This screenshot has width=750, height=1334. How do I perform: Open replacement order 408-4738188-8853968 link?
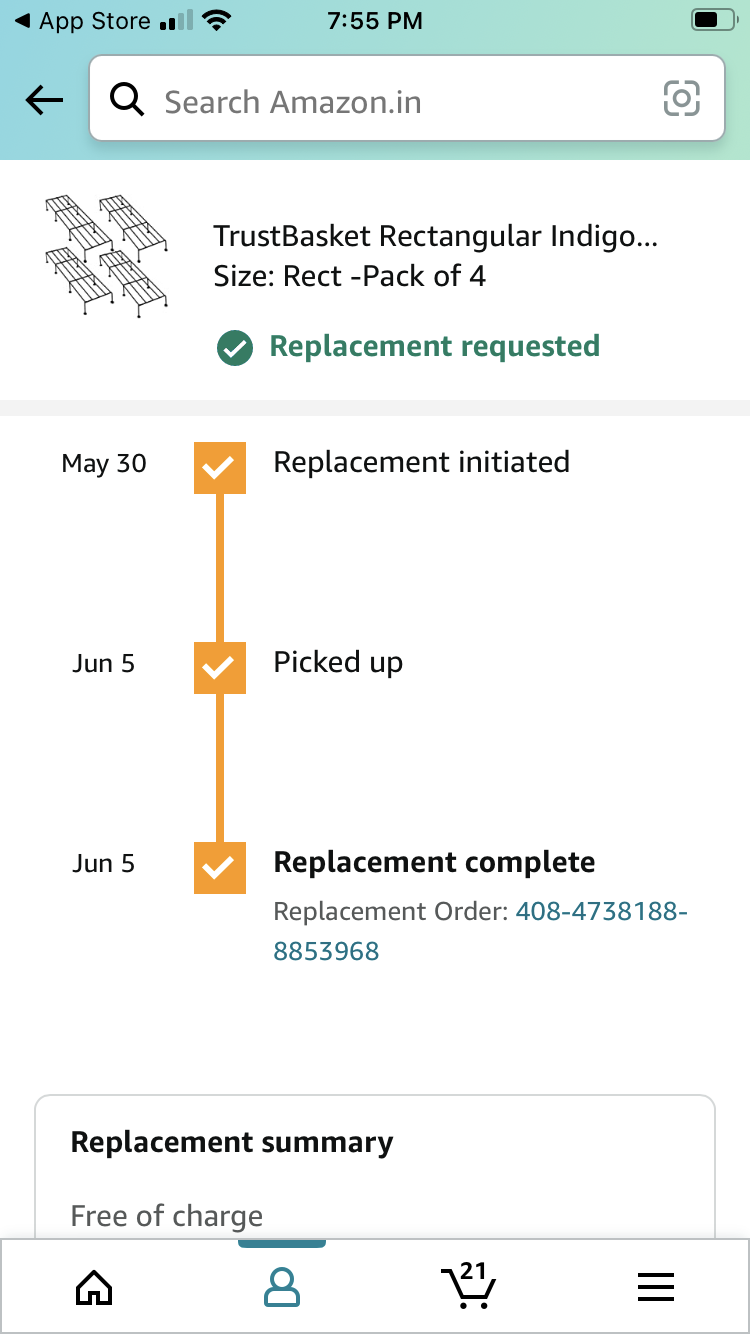[x=480, y=931]
